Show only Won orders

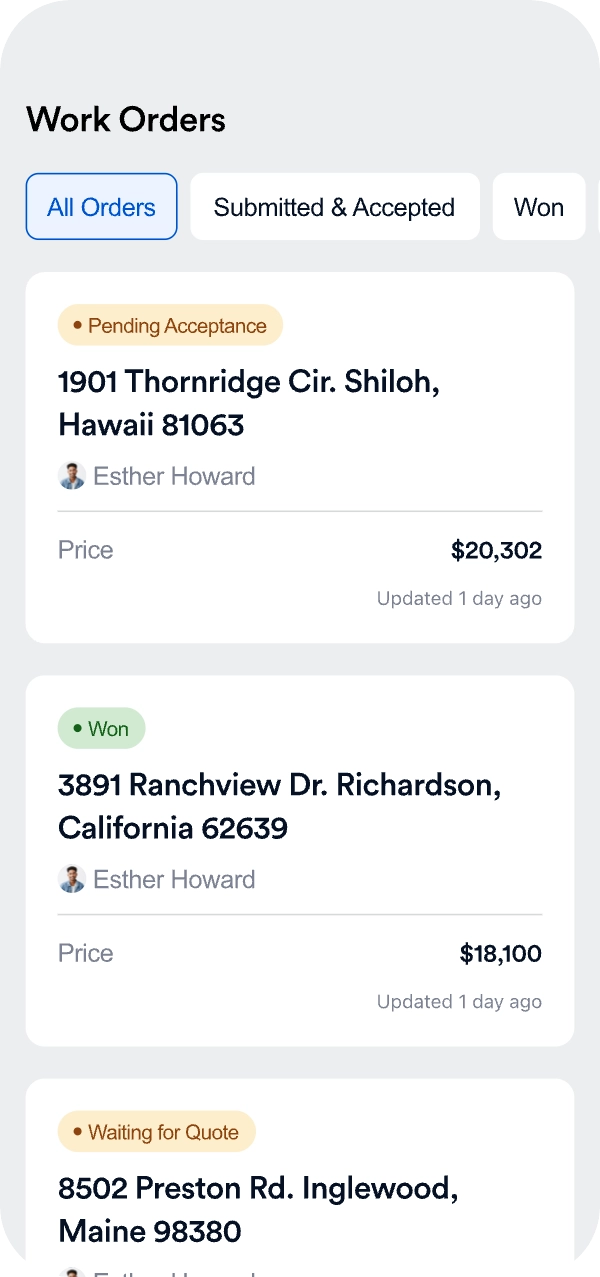click(538, 207)
